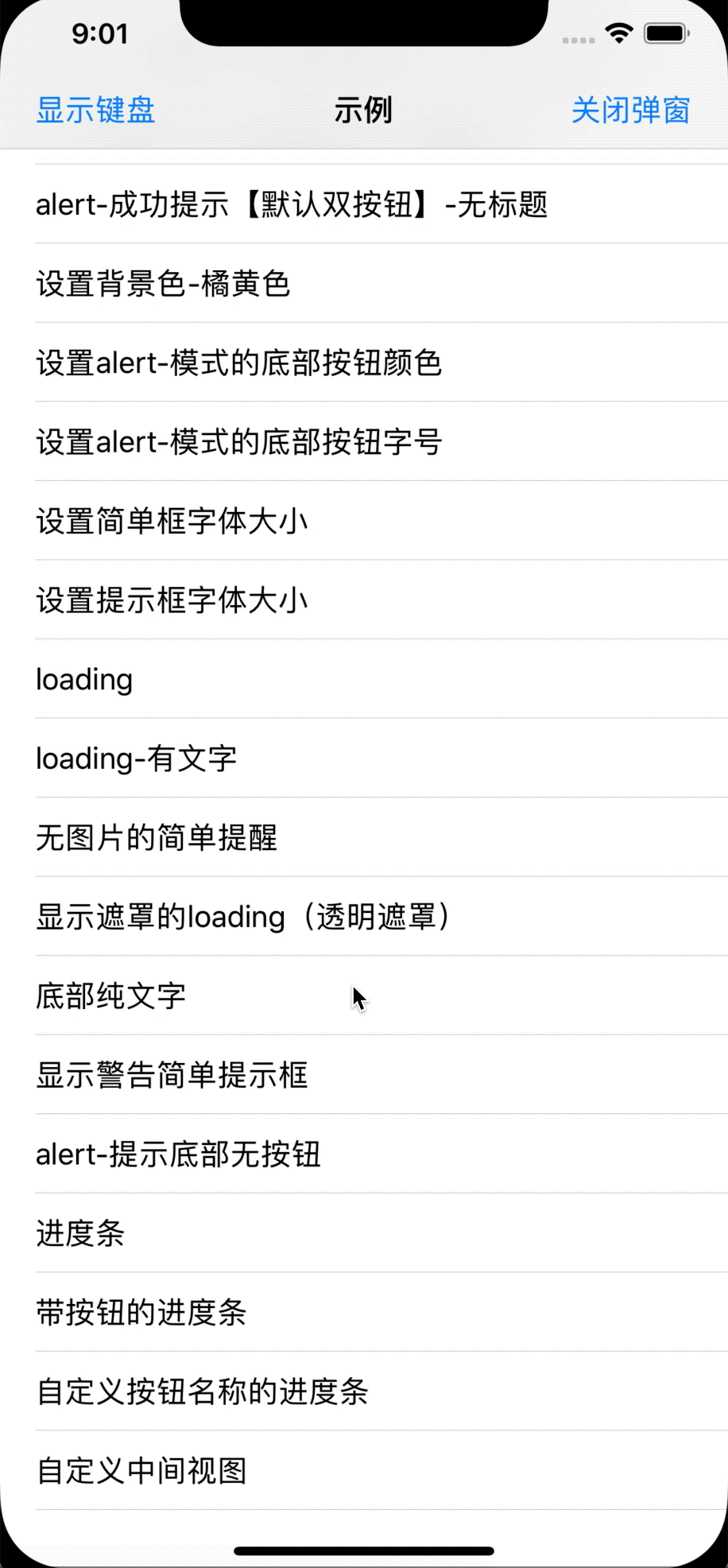This screenshot has width=728, height=1568.
Task: Show the 底部纯文字 example
Action: coord(111,996)
